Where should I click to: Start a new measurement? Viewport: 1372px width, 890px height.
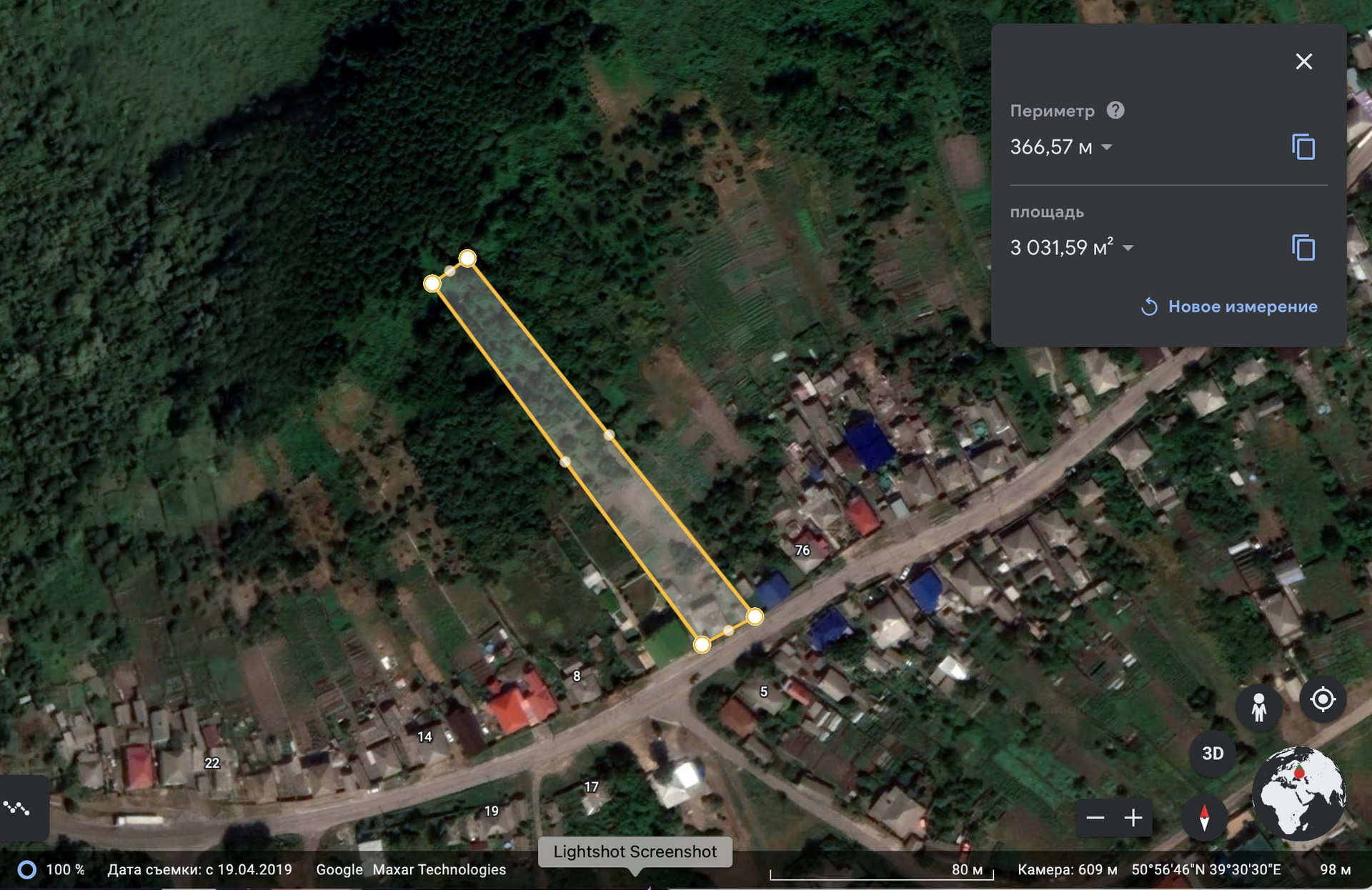[x=1229, y=306]
